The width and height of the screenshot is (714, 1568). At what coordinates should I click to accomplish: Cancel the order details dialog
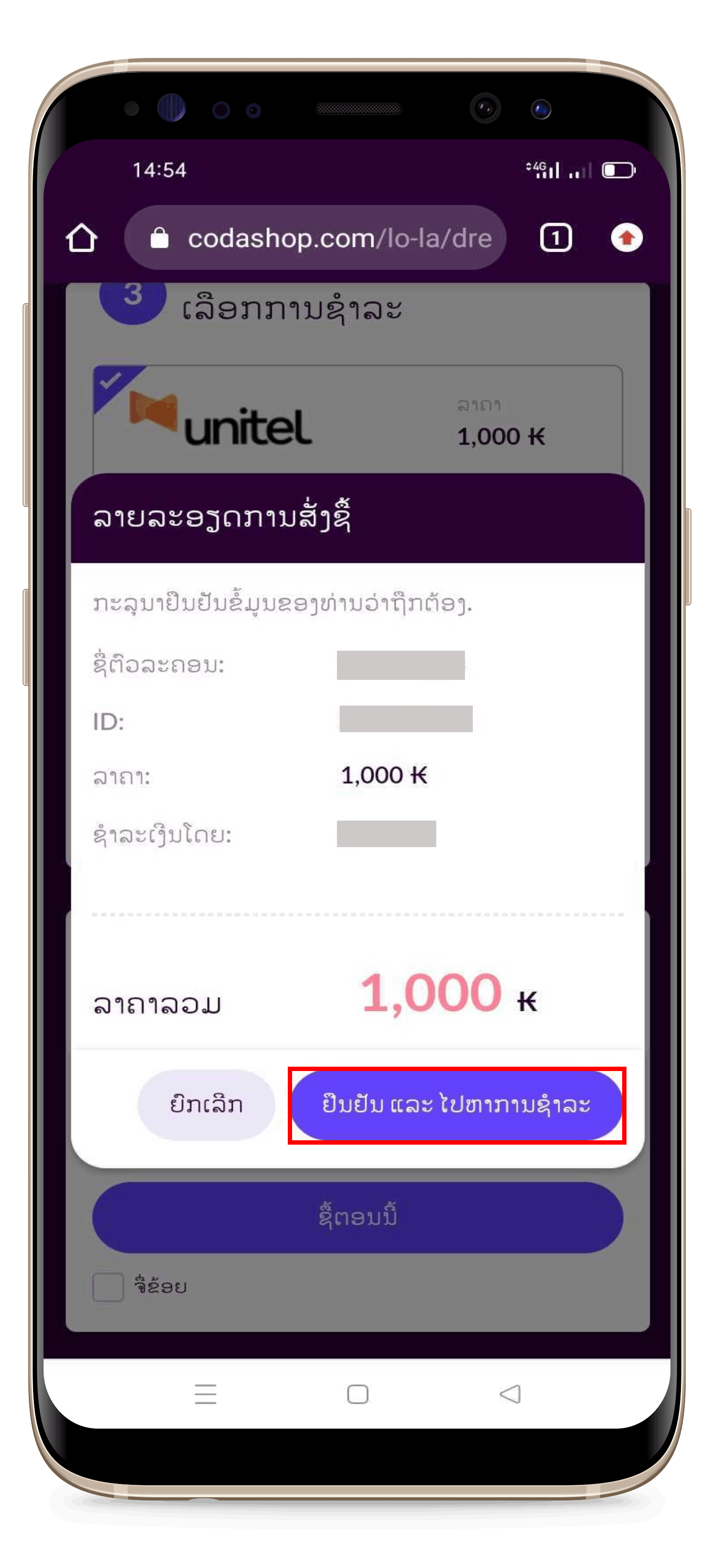206,1104
